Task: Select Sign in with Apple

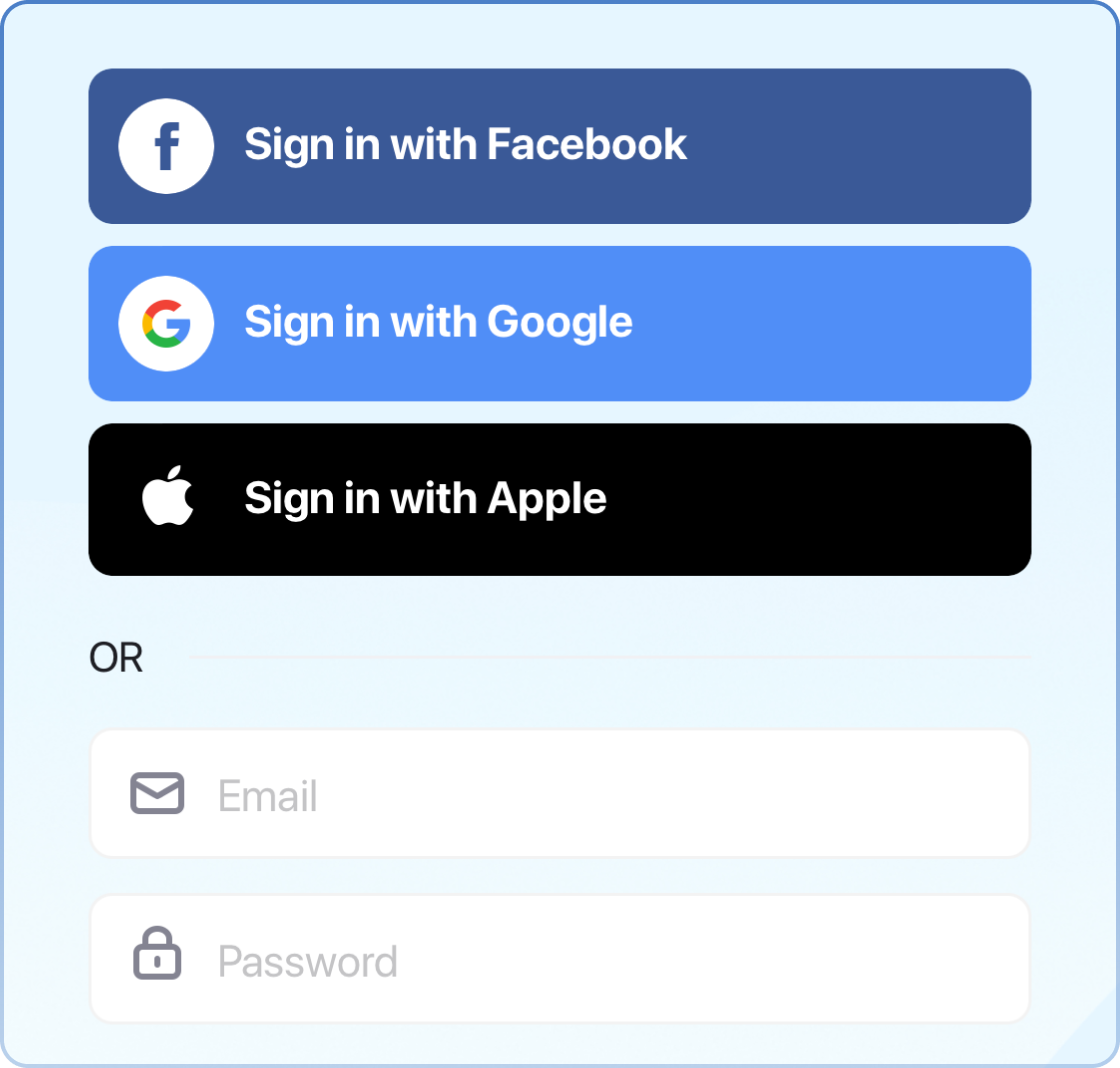Action: (559, 499)
